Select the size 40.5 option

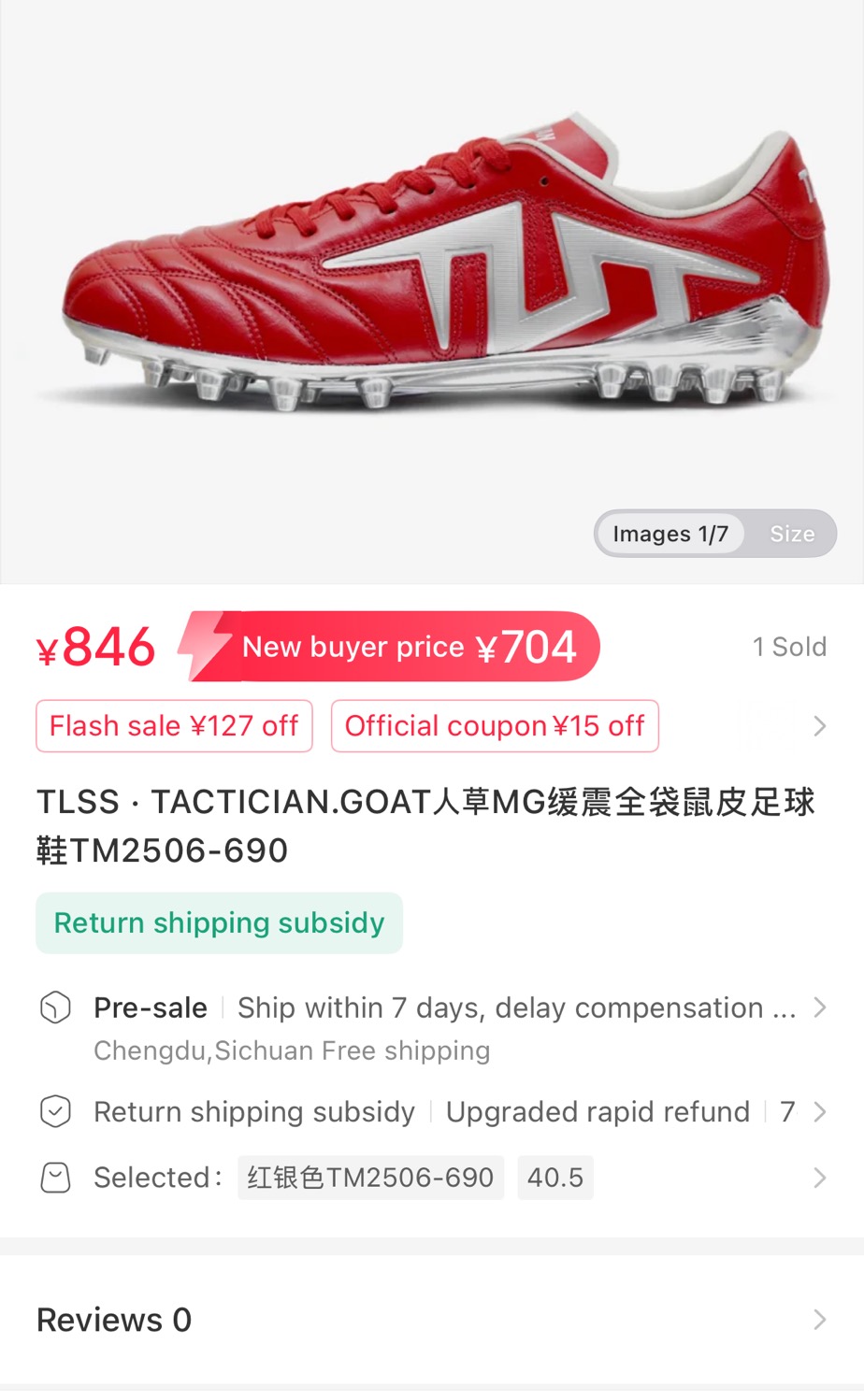[x=555, y=1178]
